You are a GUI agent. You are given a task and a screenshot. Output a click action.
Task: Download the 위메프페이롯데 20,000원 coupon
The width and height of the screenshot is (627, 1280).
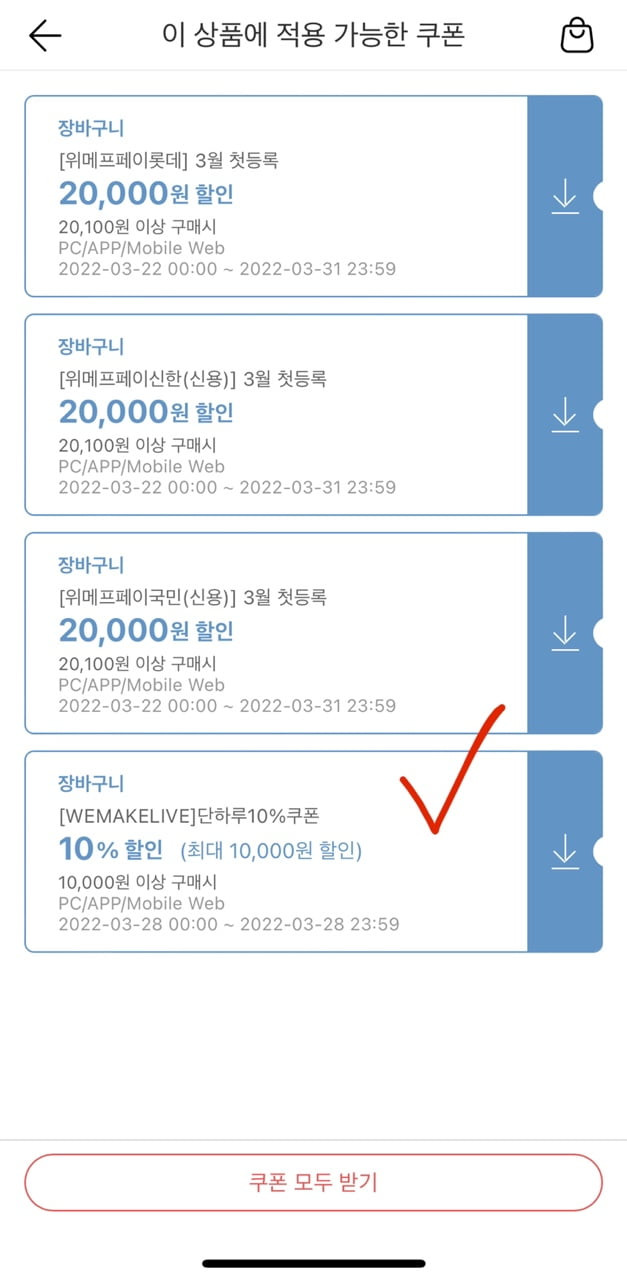(565, 196)
